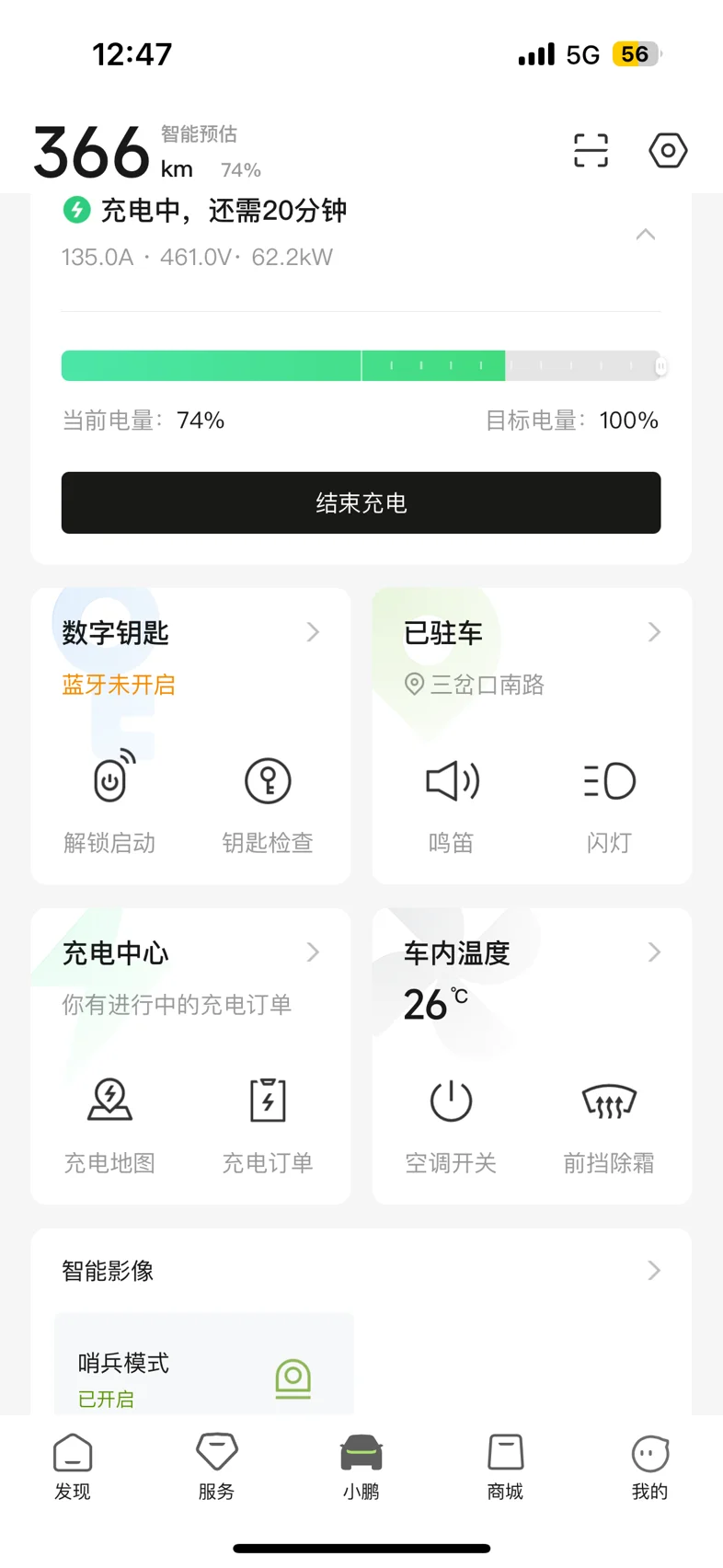Open 充电地图 charging map
Image resolution: width=723 pixels, height=1568 pixels.
point(109,1124)
